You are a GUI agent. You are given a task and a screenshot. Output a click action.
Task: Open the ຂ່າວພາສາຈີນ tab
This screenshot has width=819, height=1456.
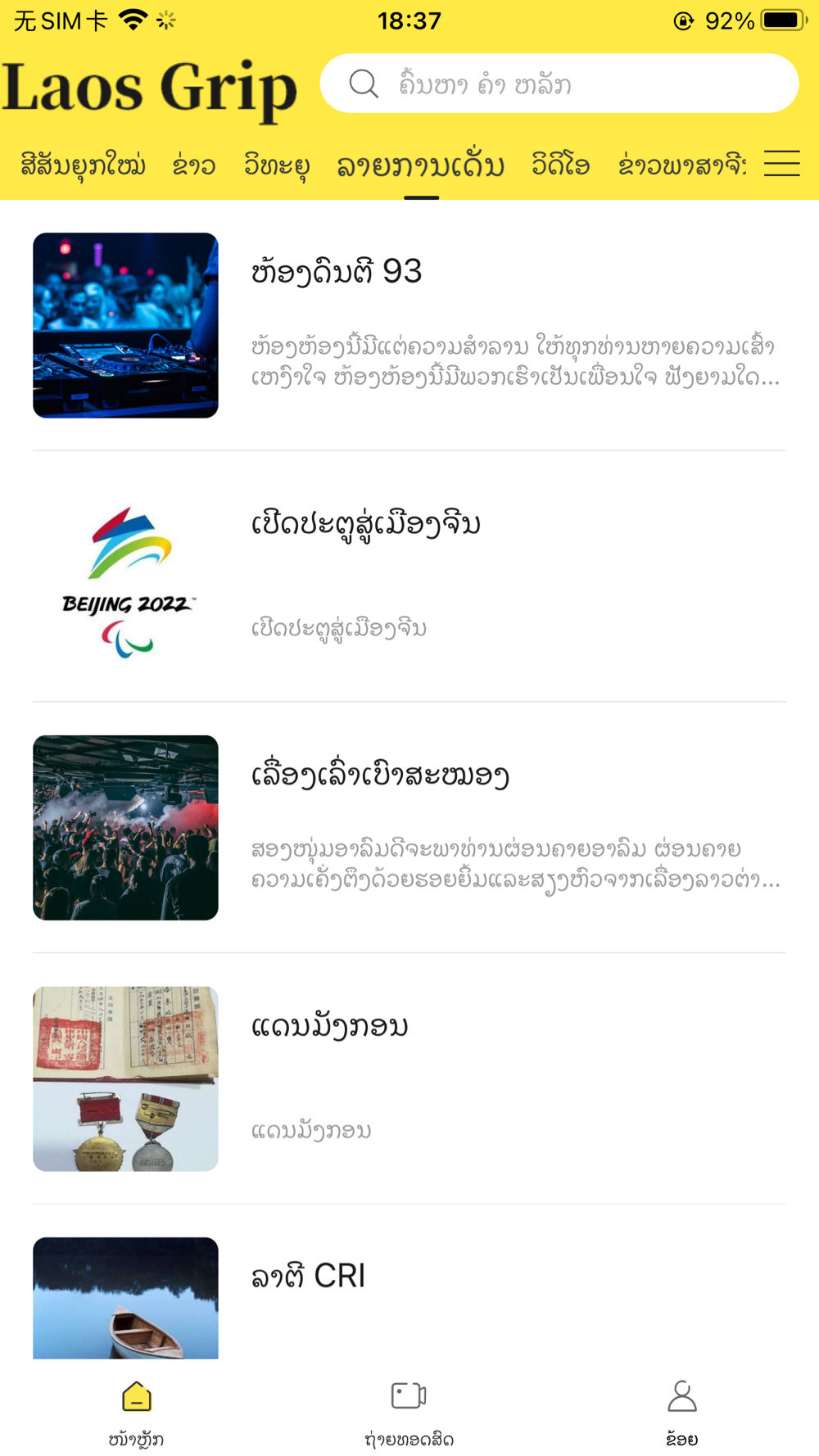click(681, 165)
